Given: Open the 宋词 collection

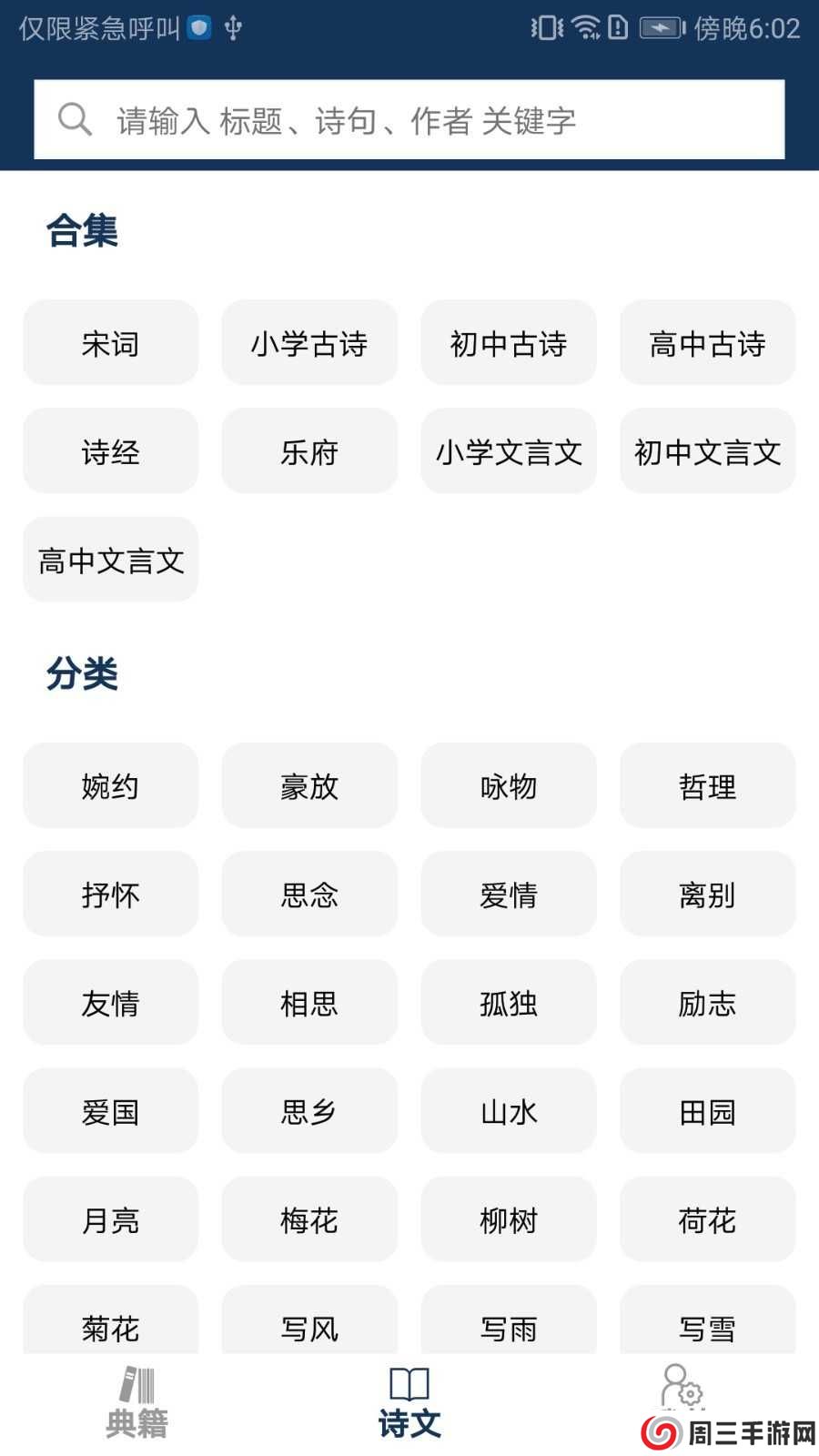Looking at the screenshot, I should 109,343.
